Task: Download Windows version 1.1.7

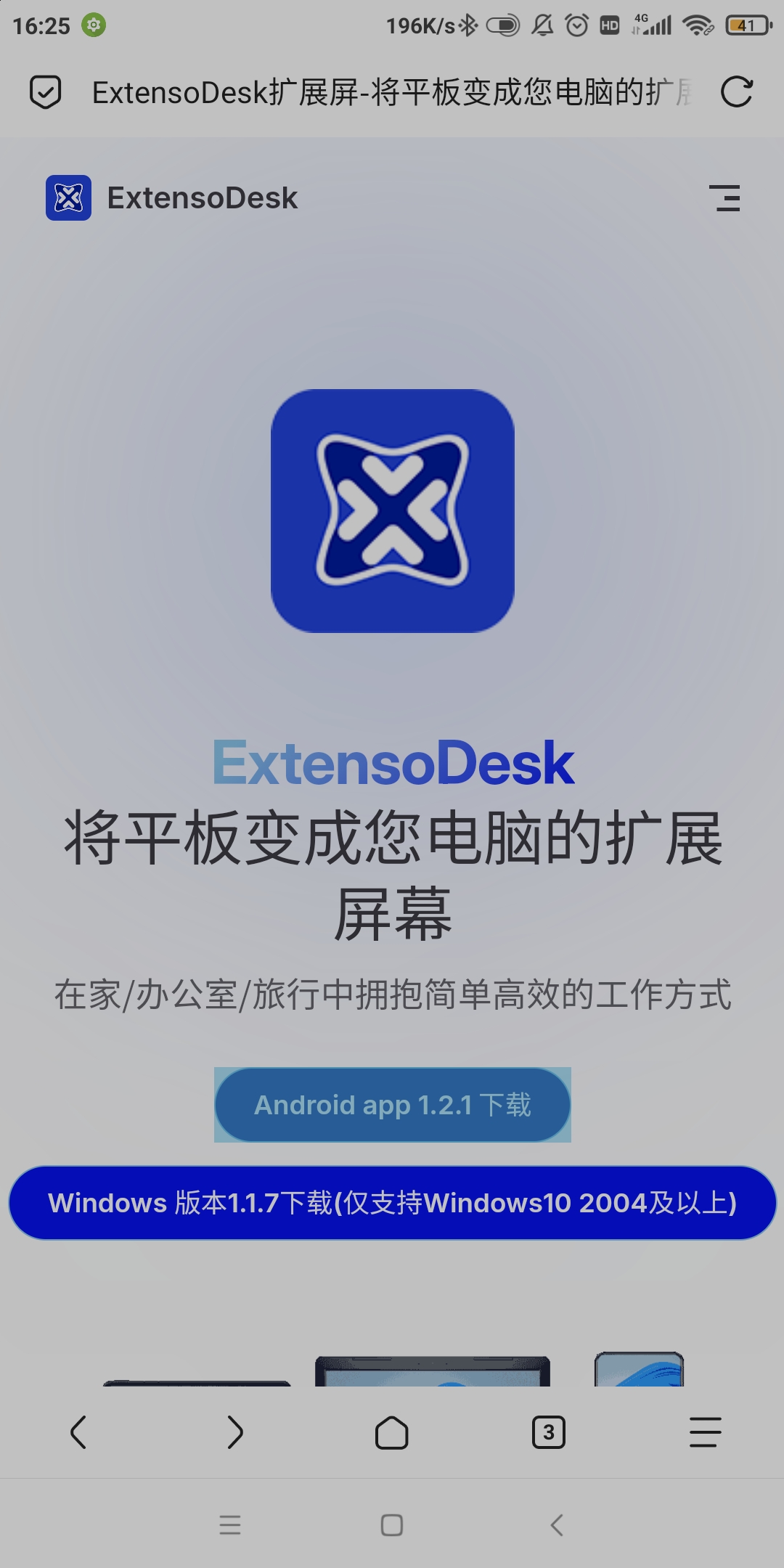Action: click(x=392, y=1203)
